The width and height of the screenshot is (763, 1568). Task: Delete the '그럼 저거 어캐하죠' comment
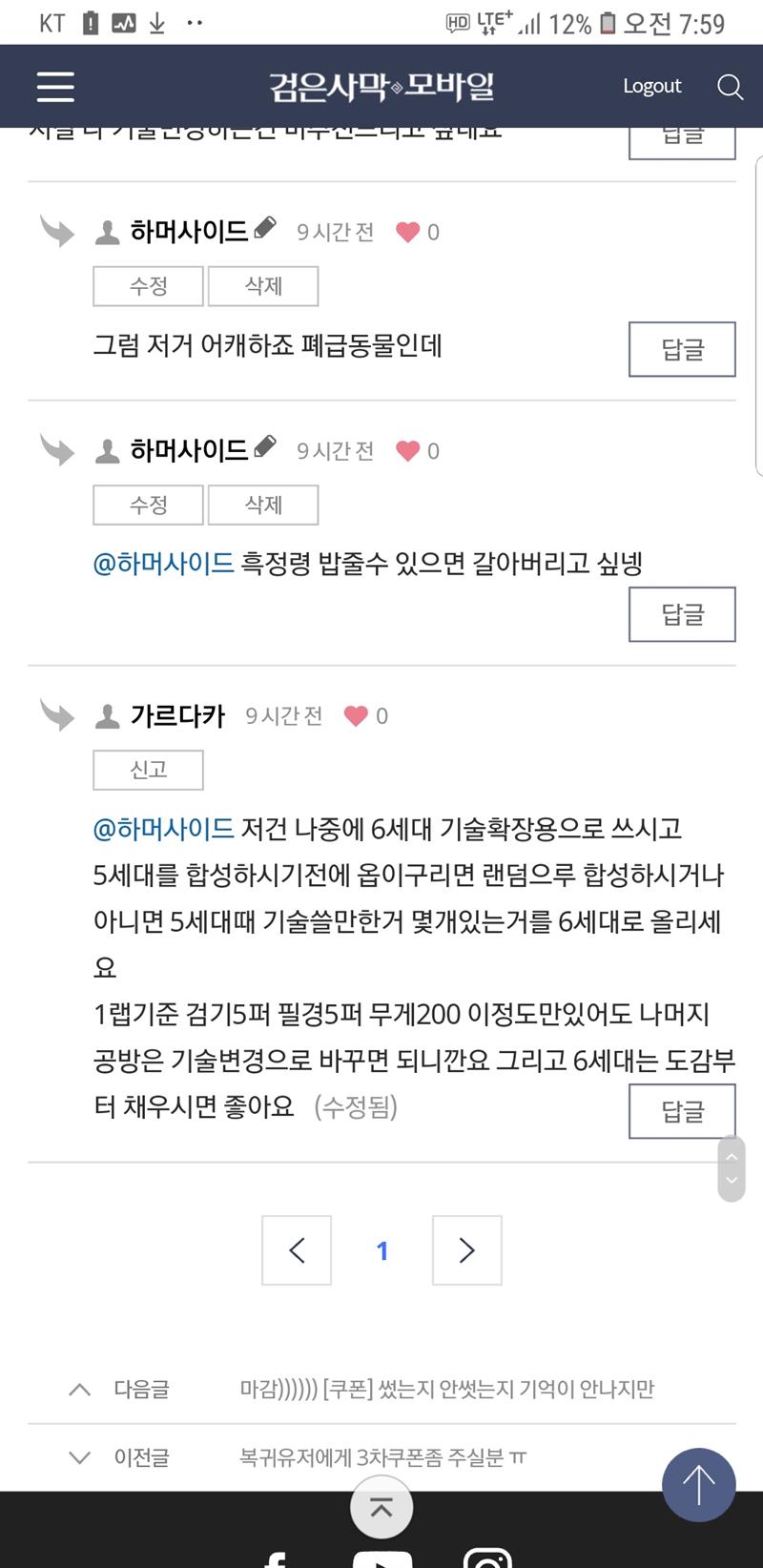point(263,286)
